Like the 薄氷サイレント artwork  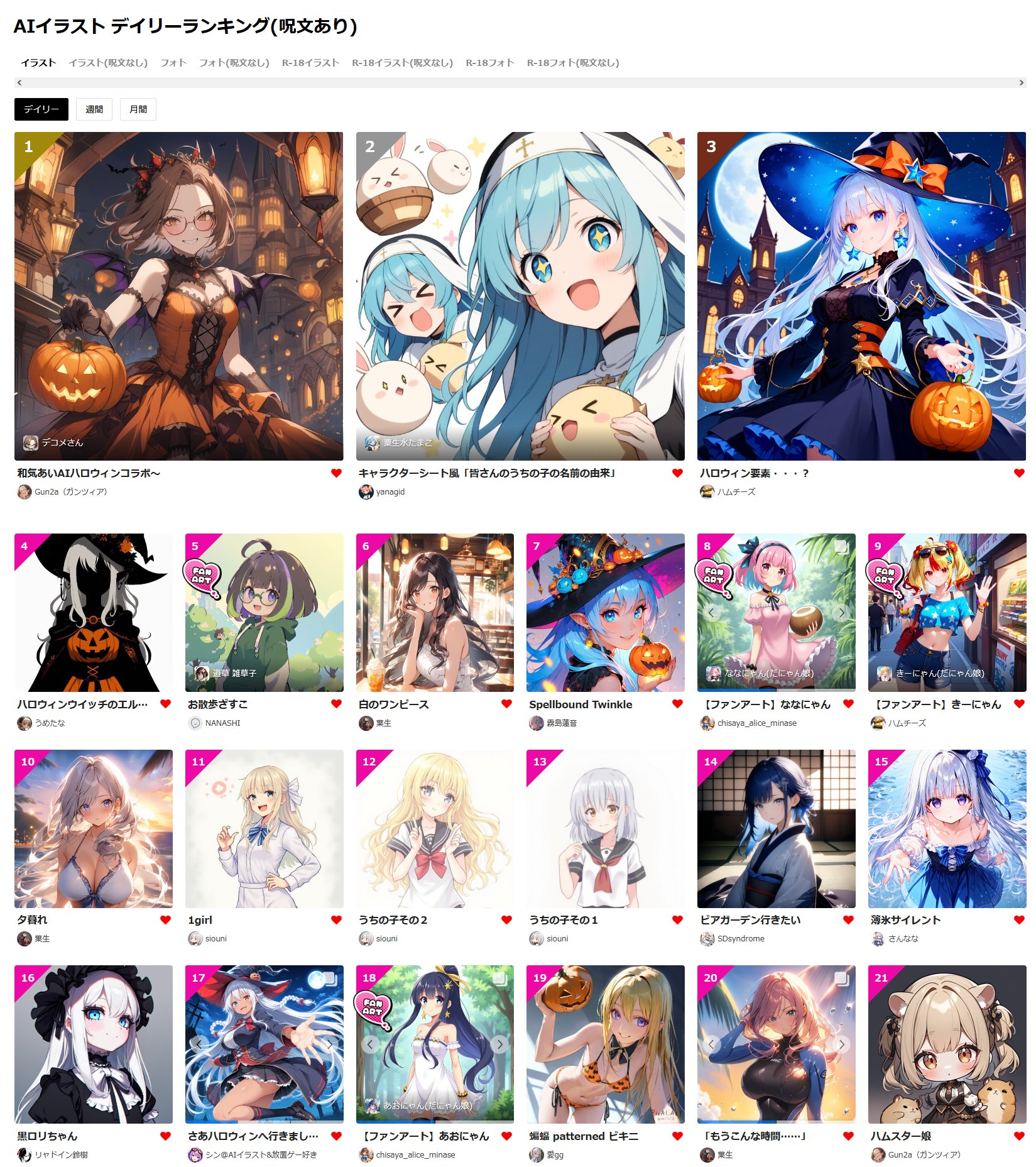click(x=1019, y=920)
